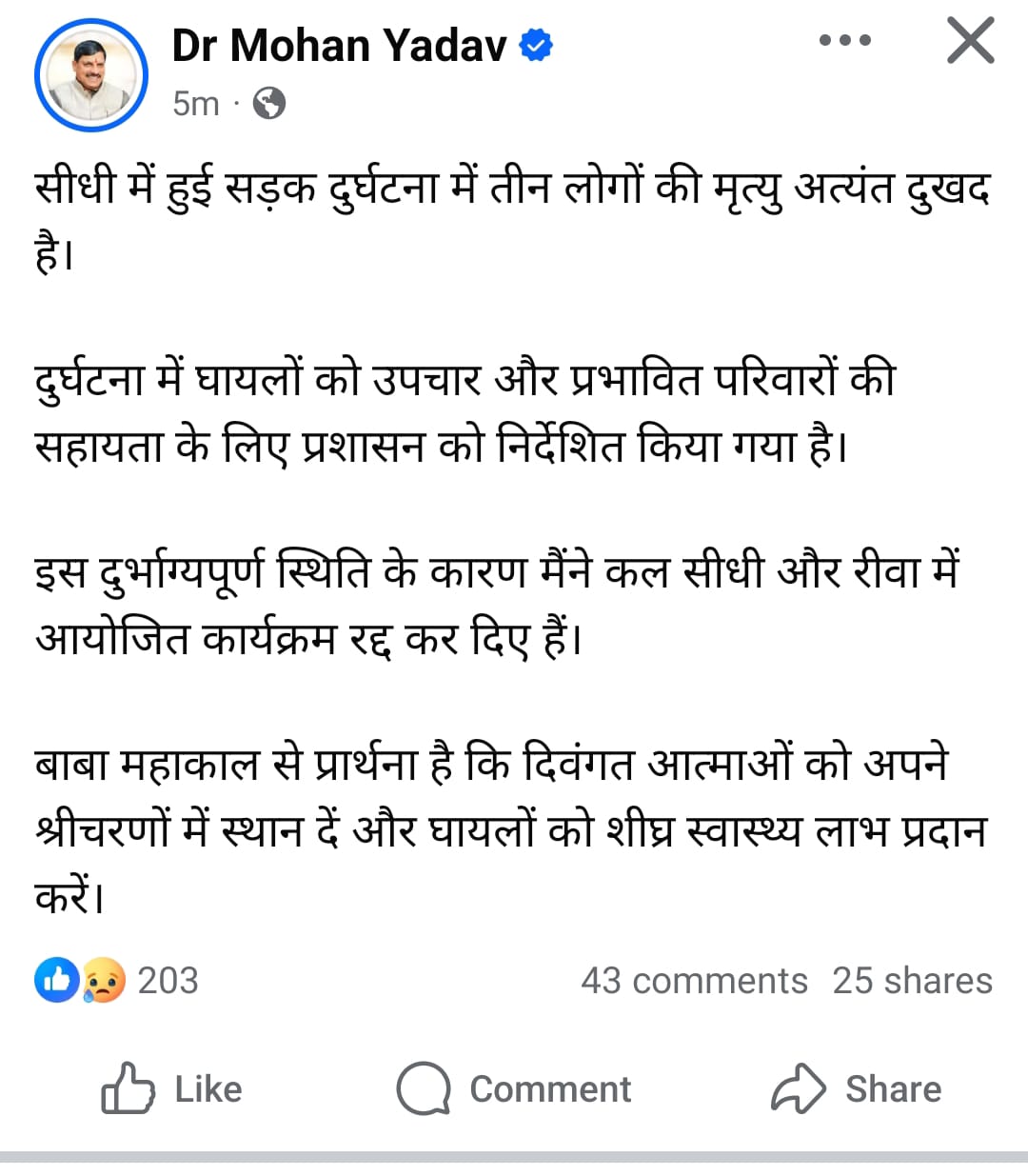Open Dr Mohan Yadav's profile name

point(339,46)
